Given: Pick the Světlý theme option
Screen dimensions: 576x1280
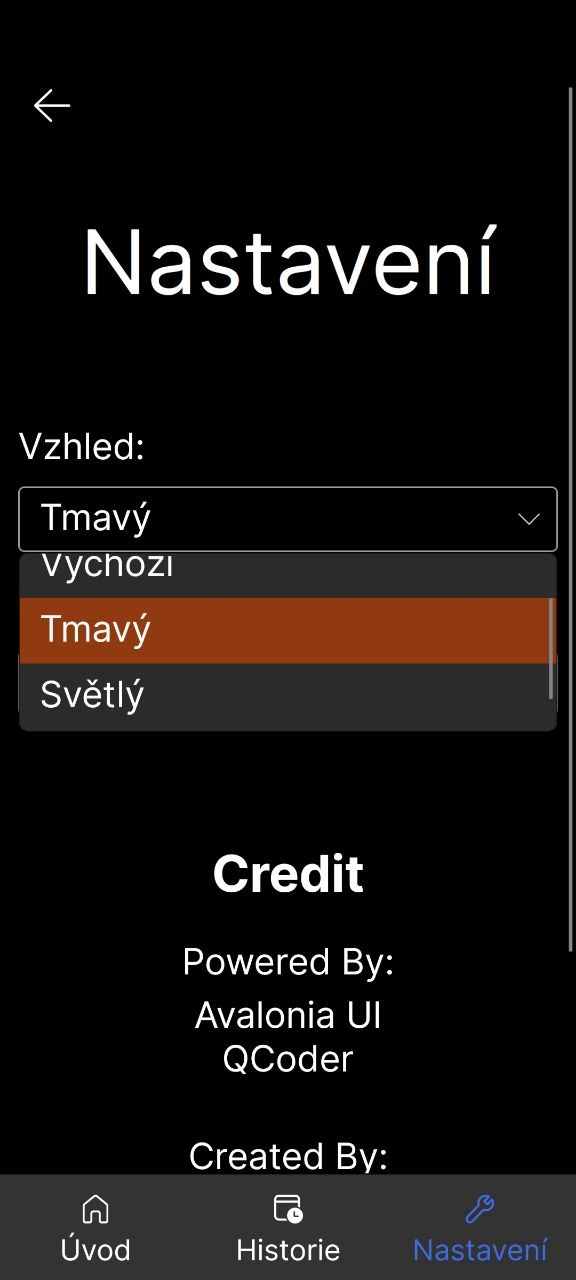Looking at the screenshot, I should [x=284, y=695].
